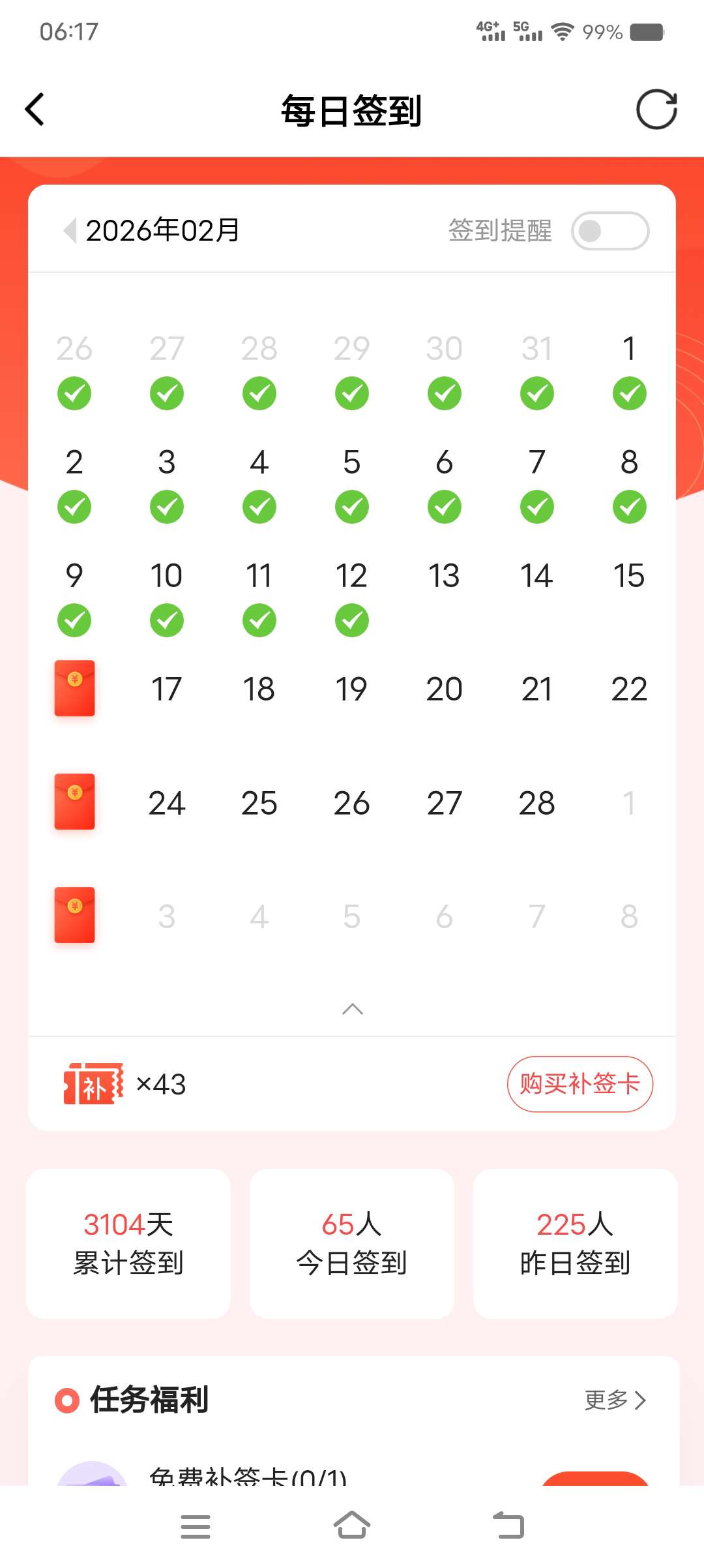This screenshot has height=1568, width=704.
Task: Go to the system home screen
Action: [352, 1526]
